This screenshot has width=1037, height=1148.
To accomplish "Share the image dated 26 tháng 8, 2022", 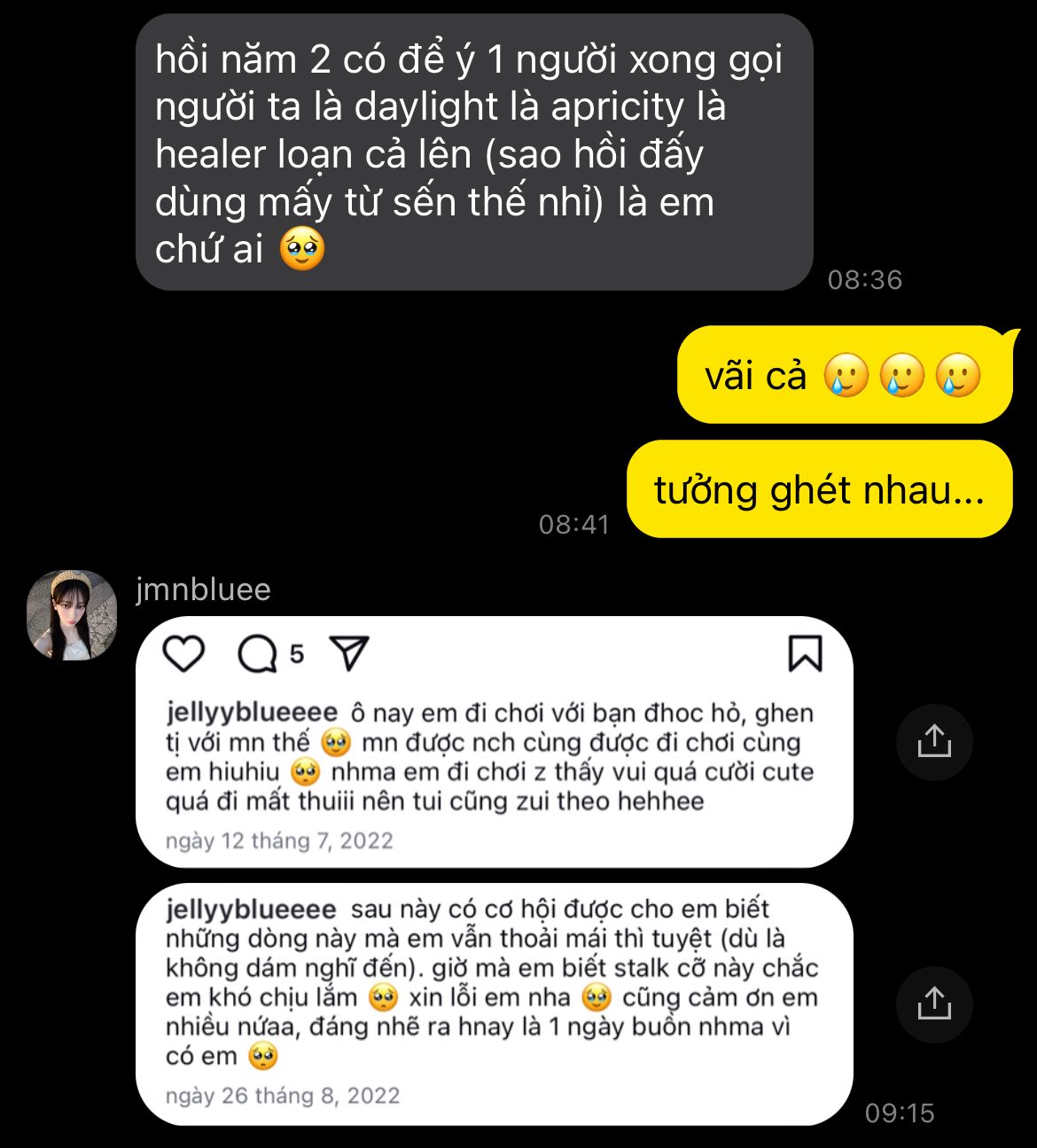I will [934, 1004].
